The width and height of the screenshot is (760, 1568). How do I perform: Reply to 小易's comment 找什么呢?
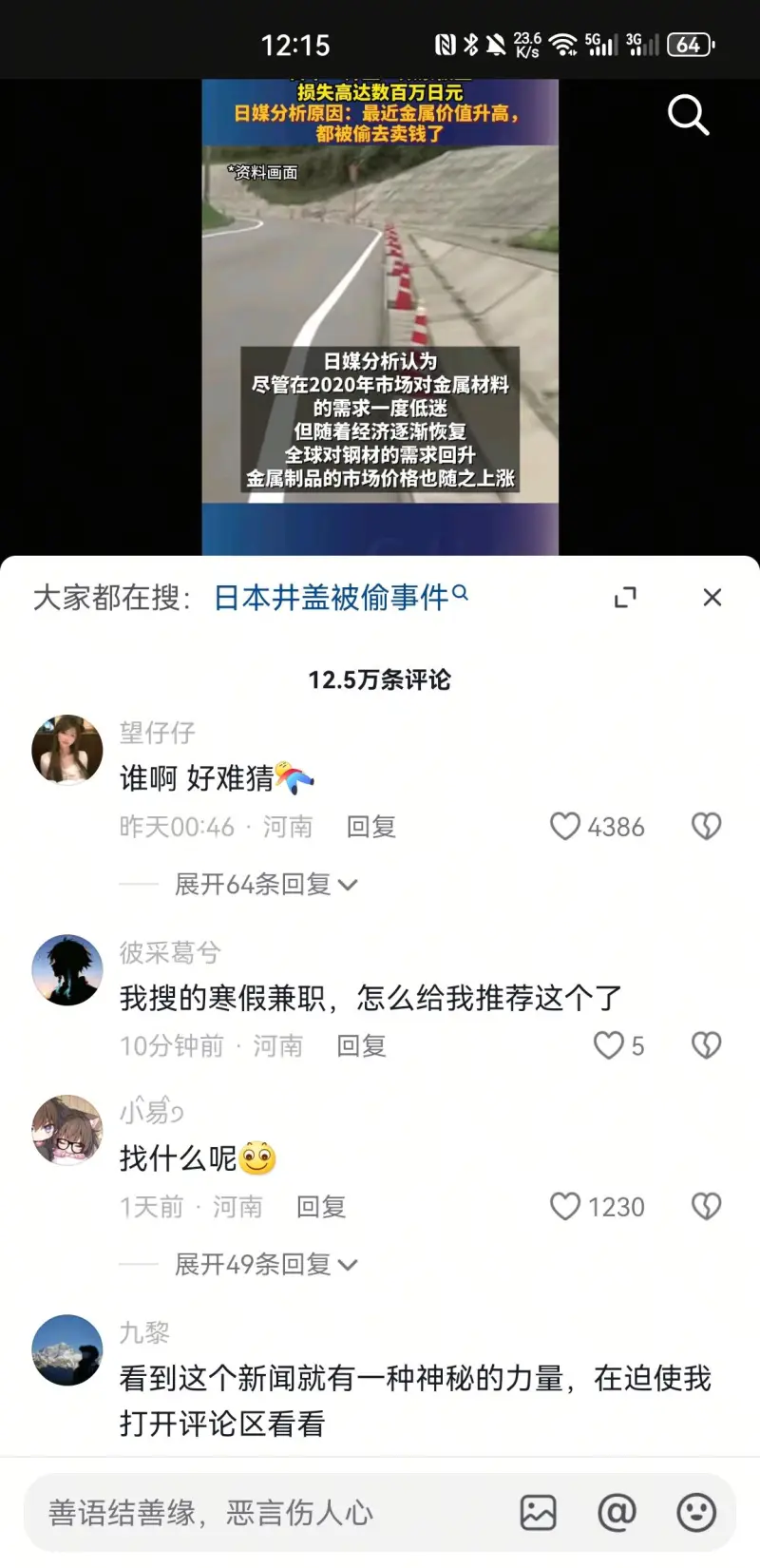tap(320, 1207)
